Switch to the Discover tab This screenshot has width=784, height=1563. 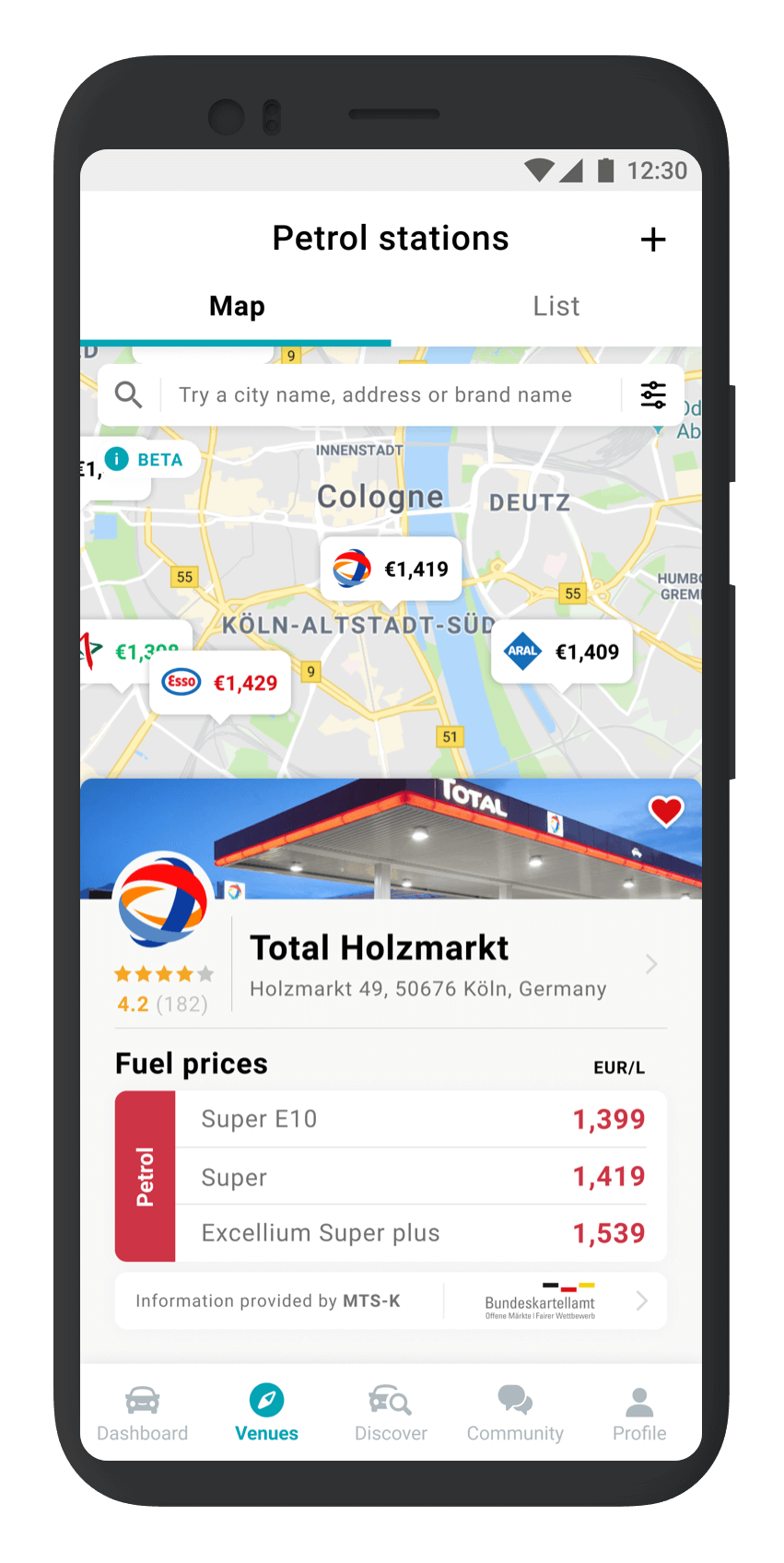click(391, 1413)
